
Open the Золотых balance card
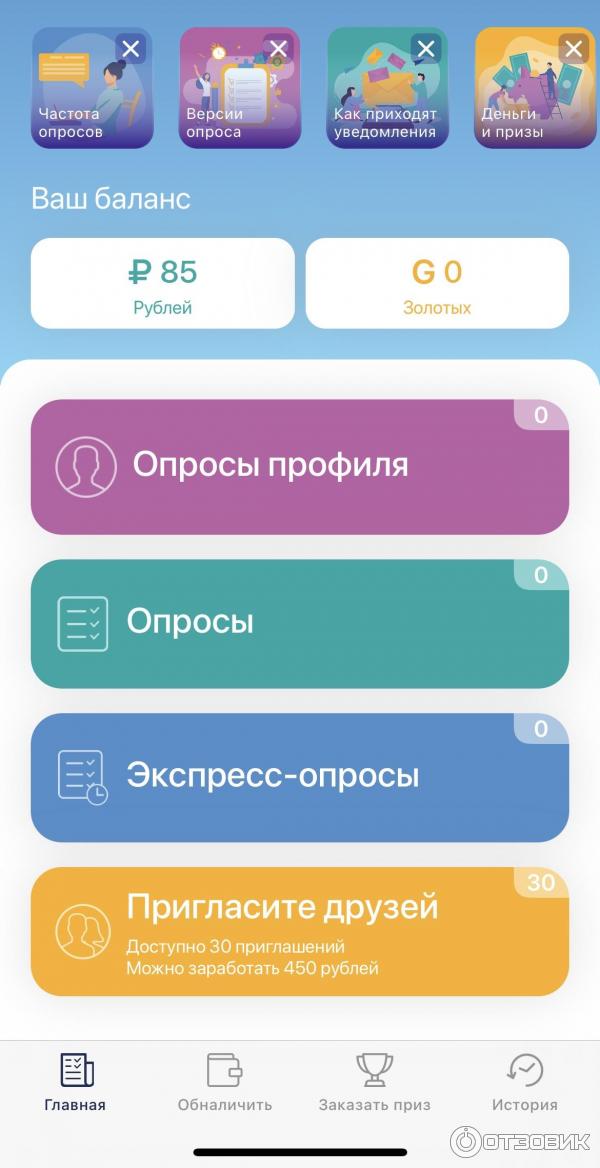pyautogui.click(x=437, y=284)
